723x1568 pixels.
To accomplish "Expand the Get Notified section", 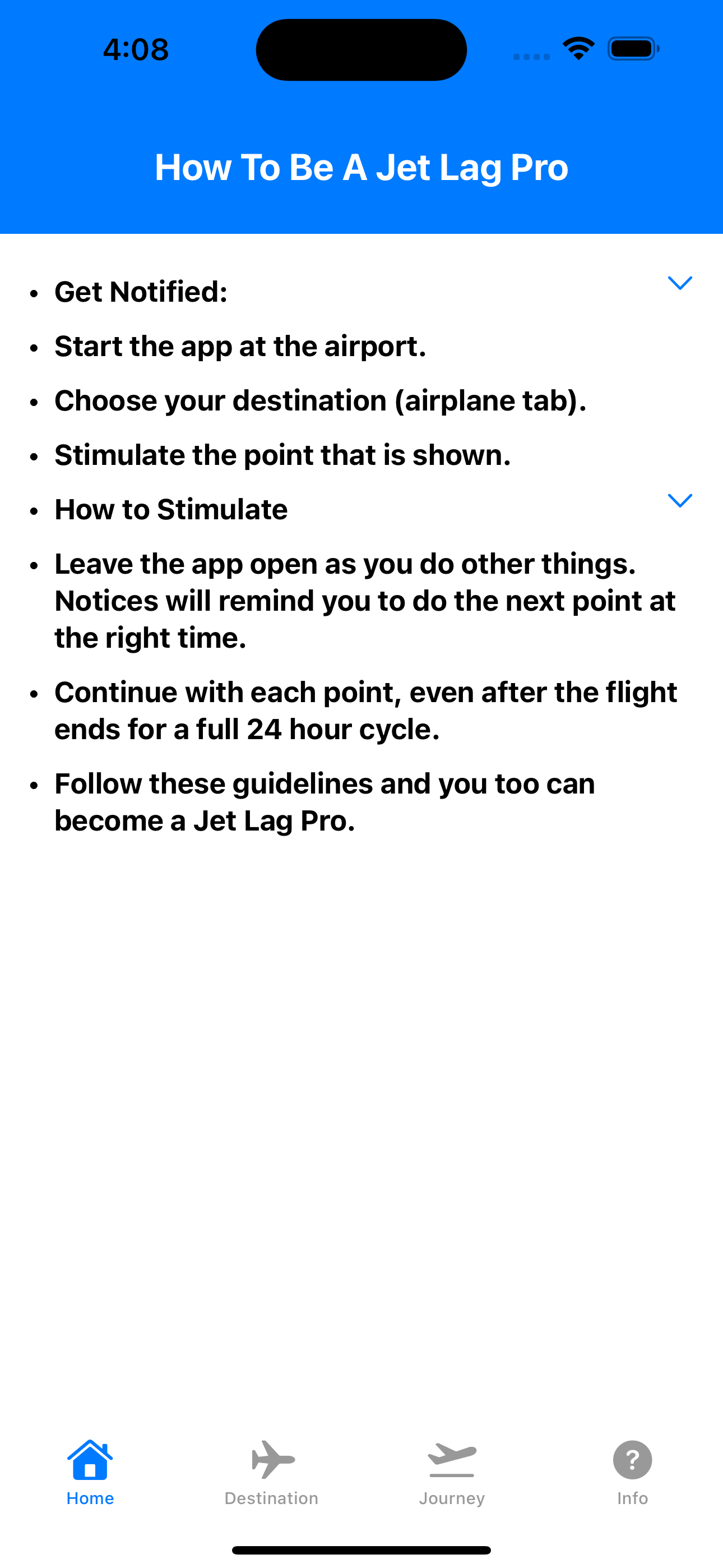I will 679,283.
